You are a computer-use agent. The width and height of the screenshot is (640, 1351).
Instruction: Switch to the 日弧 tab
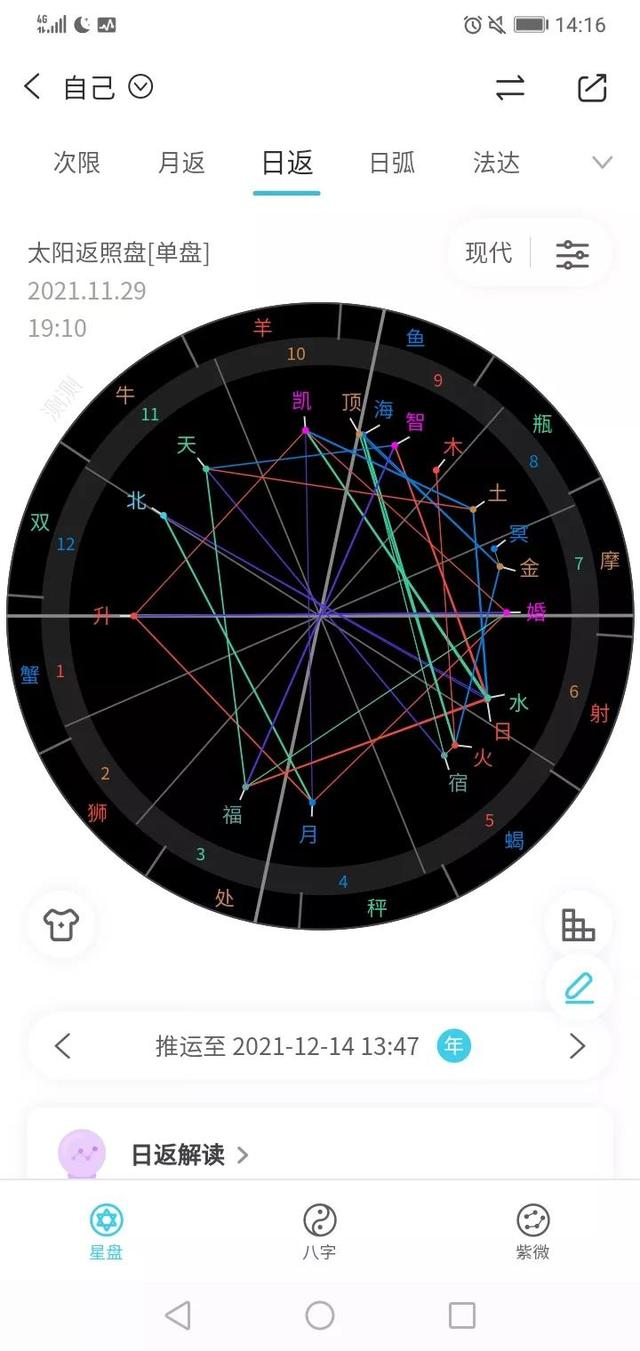tap(392, 162)
